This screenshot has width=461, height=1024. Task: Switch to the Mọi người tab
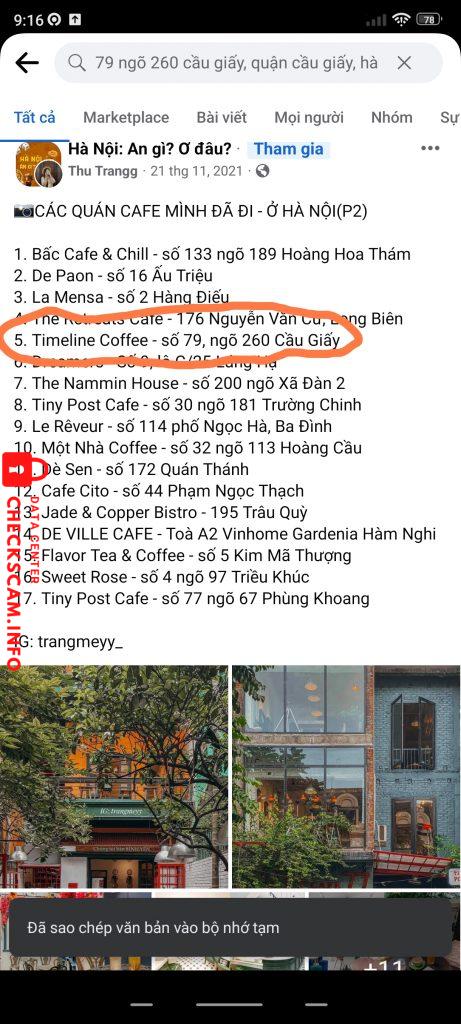point(309,118)
